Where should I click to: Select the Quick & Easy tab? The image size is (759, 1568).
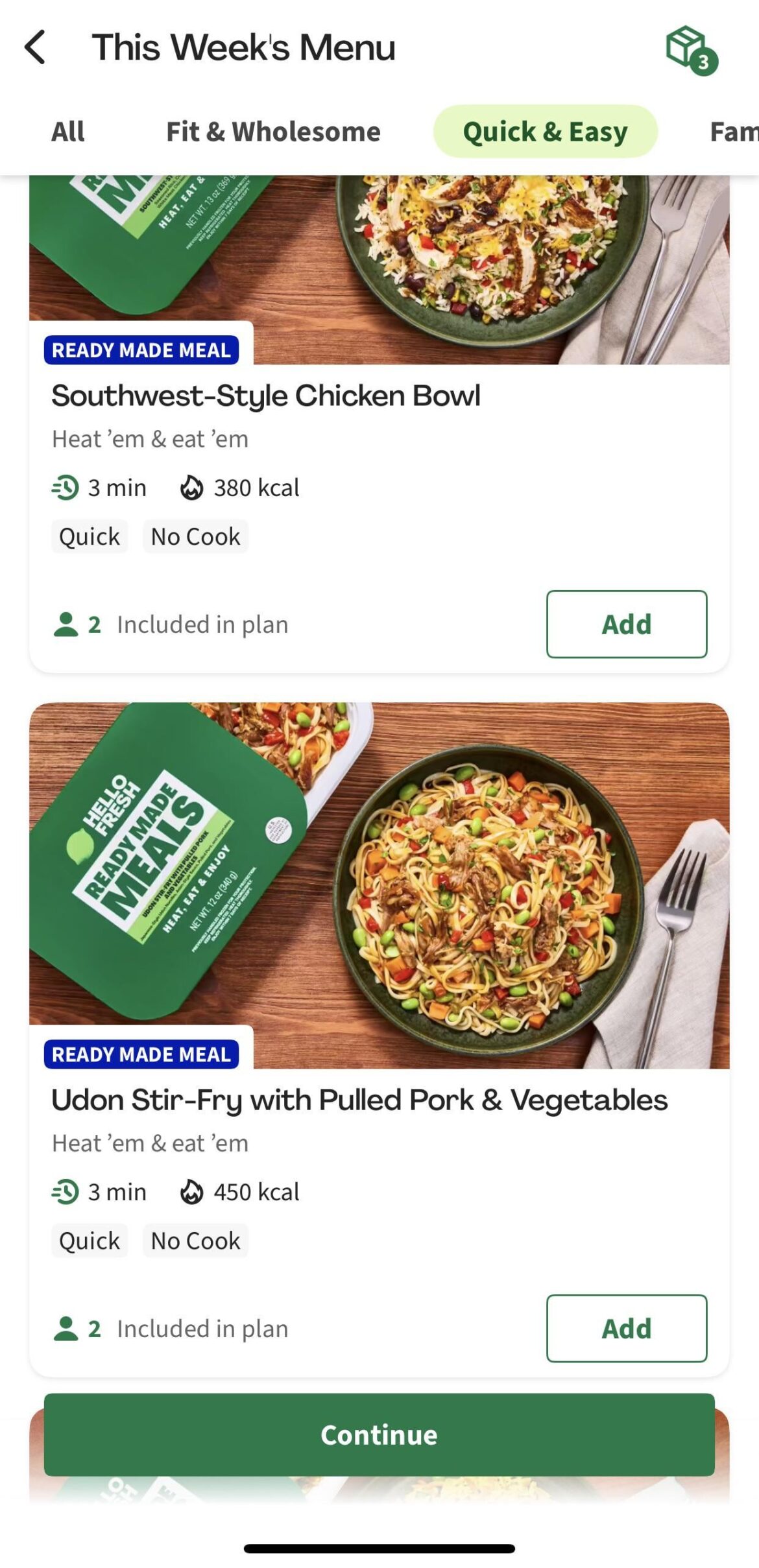coord(545,131)
